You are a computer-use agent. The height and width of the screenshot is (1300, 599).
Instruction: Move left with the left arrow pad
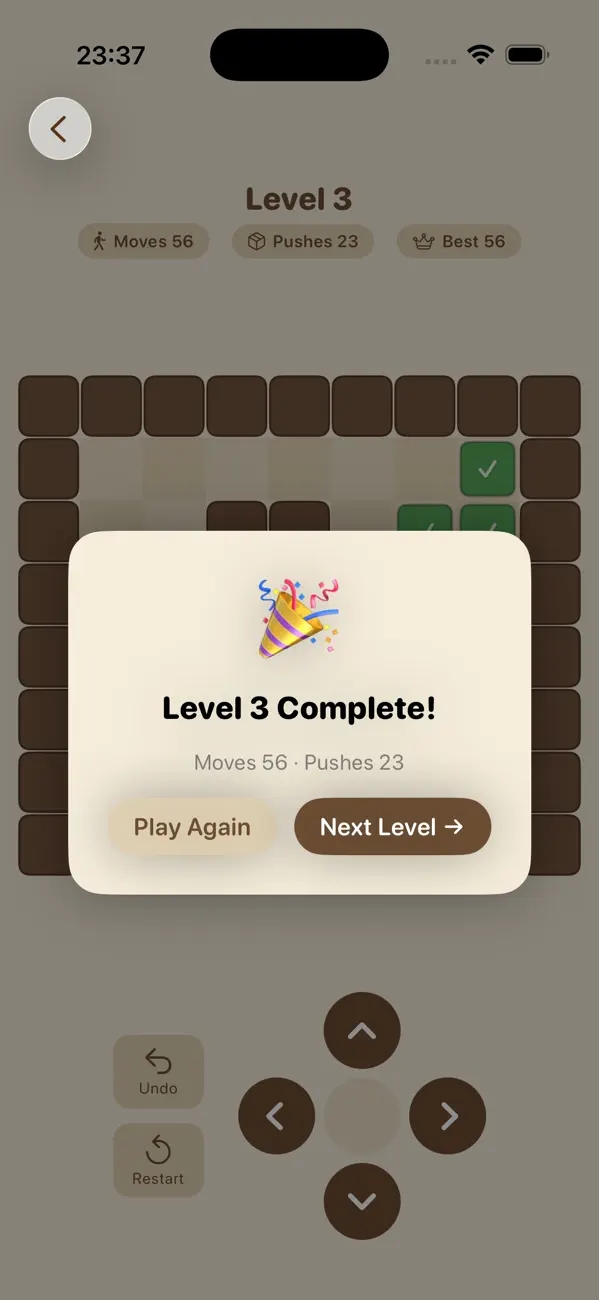276,1116
